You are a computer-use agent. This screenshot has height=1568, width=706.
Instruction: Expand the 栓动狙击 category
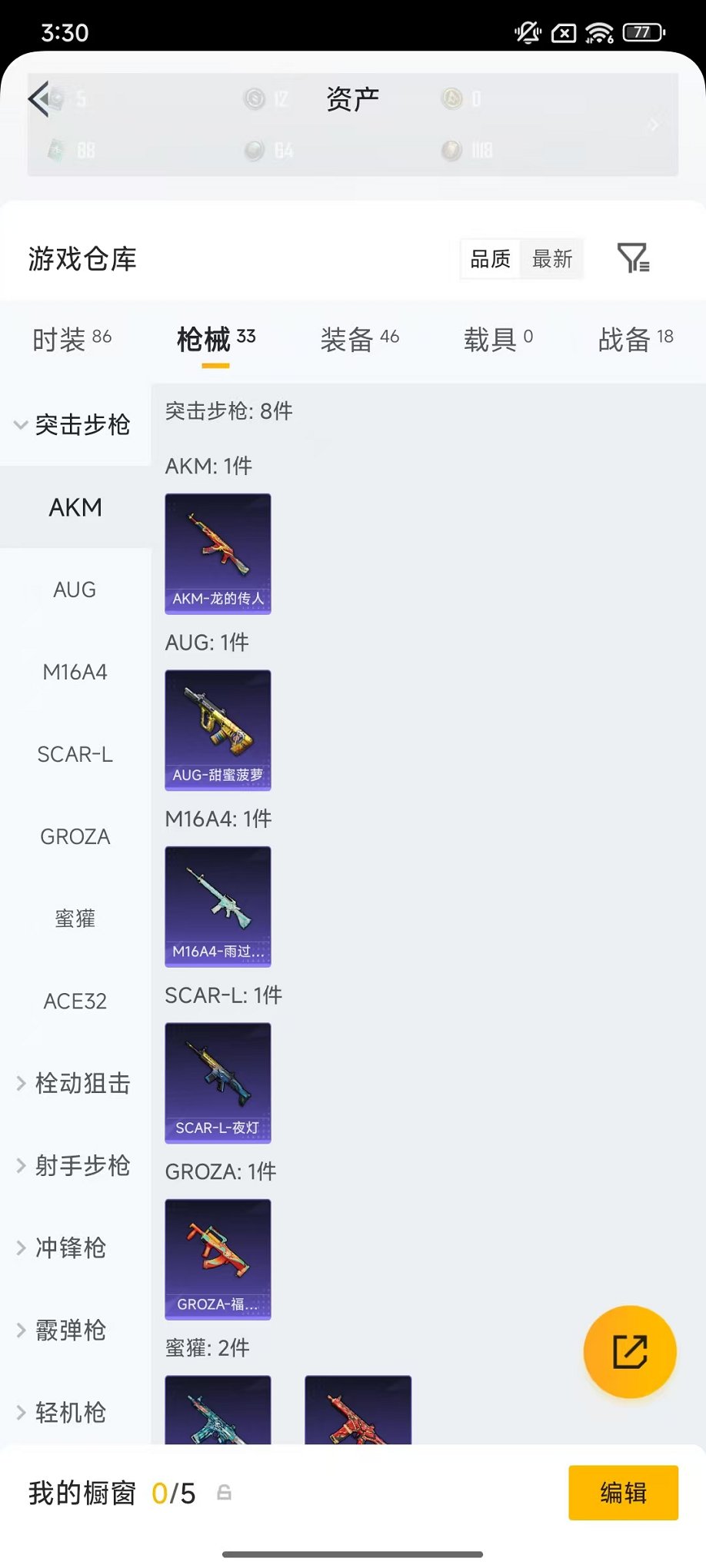click(x=74, y=1083)
